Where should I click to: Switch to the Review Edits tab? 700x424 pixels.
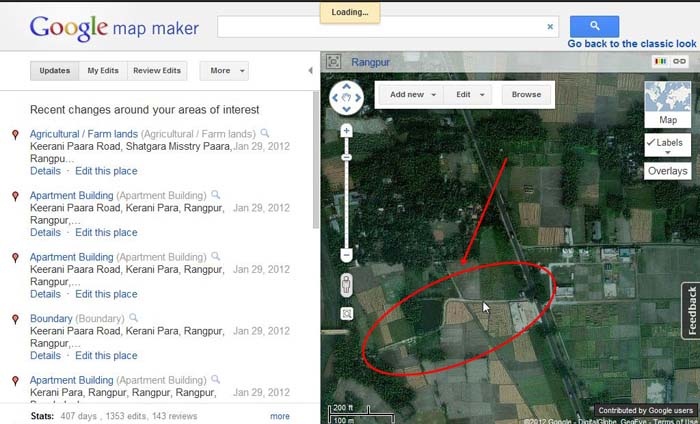pyautogui.click(x=157, y=71)
